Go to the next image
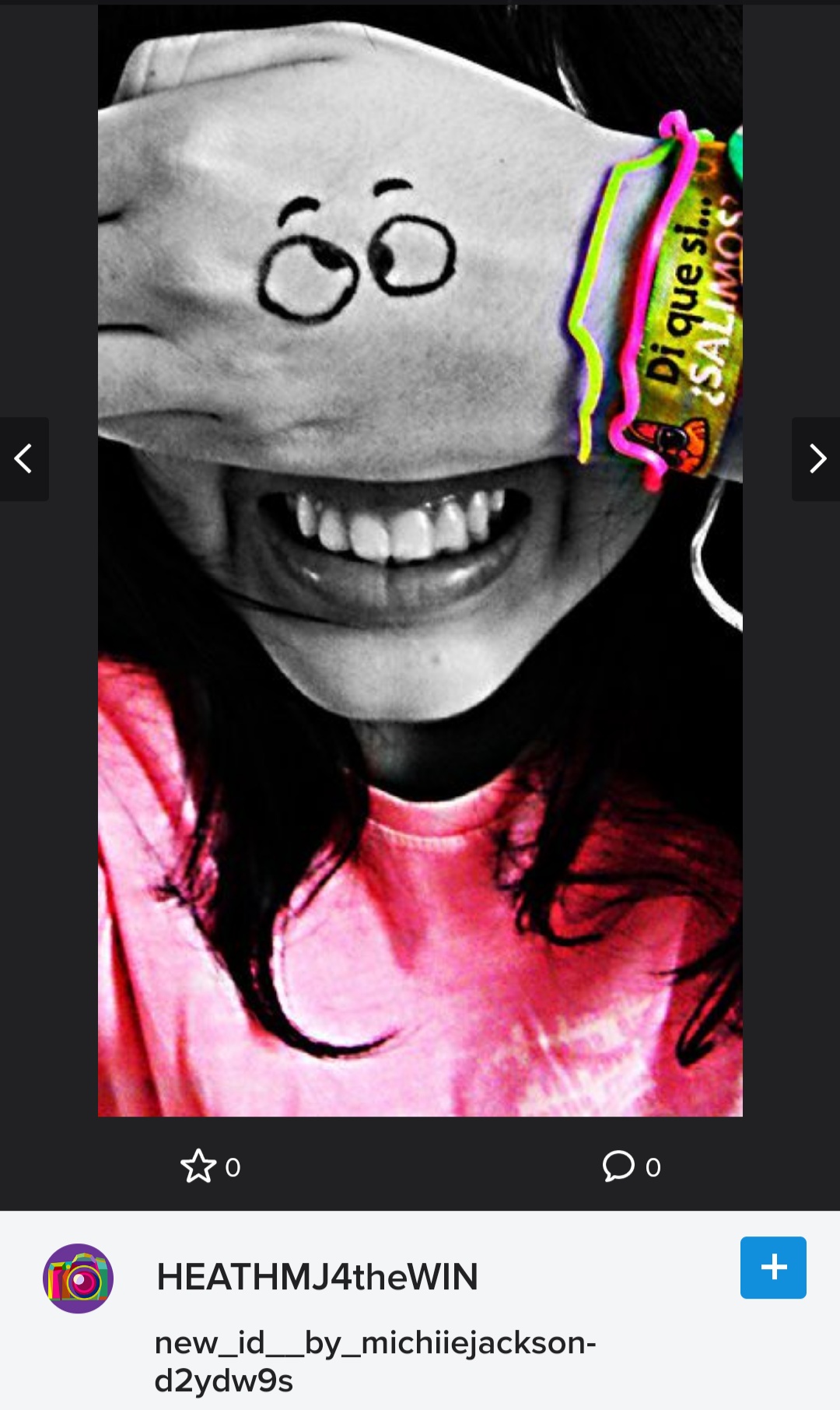Viewport: 840px width, 1410px height. [816, 459]
